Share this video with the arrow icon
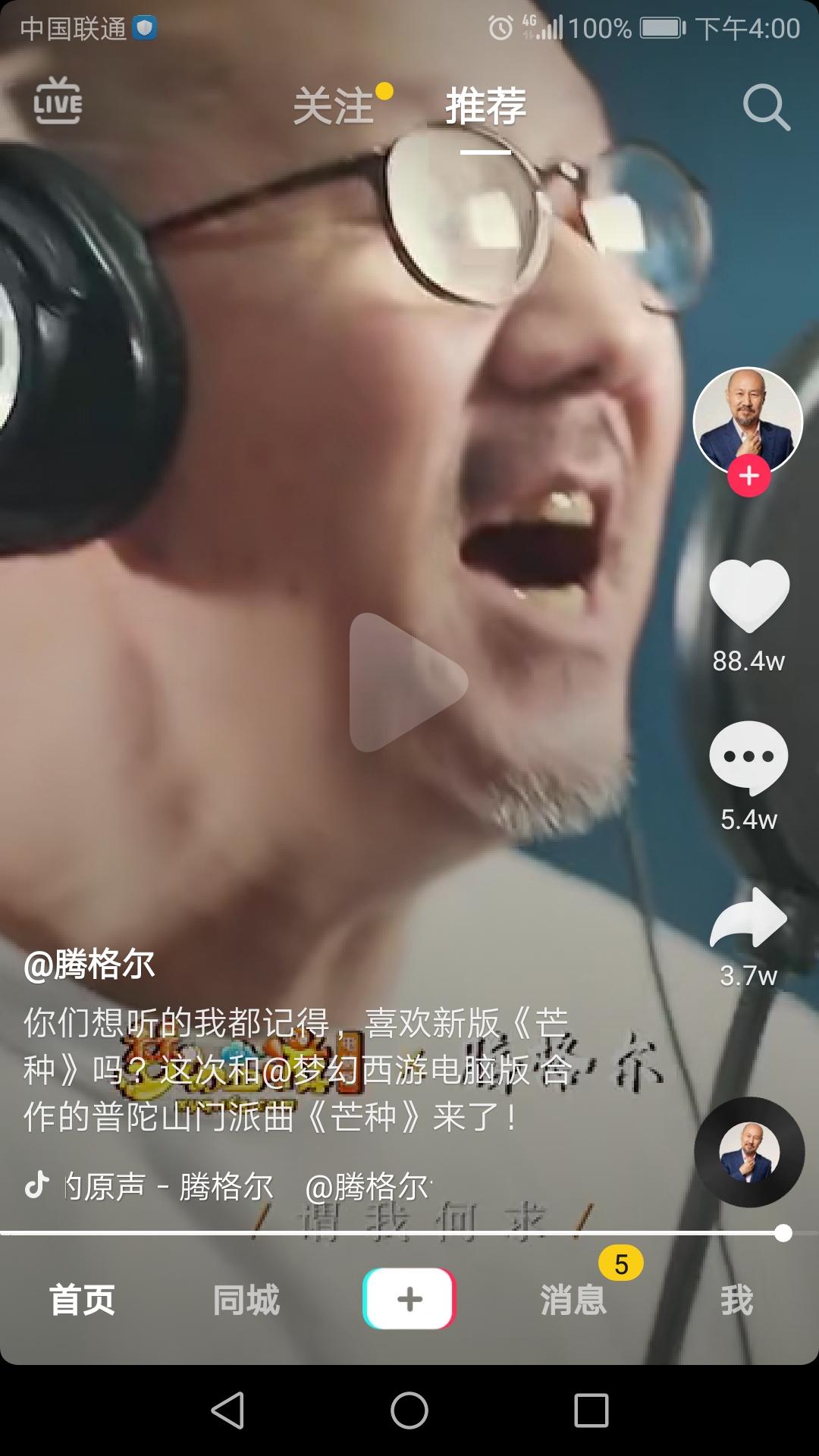The width and height of the screenshot is (819, 1456). pos(749,918)
